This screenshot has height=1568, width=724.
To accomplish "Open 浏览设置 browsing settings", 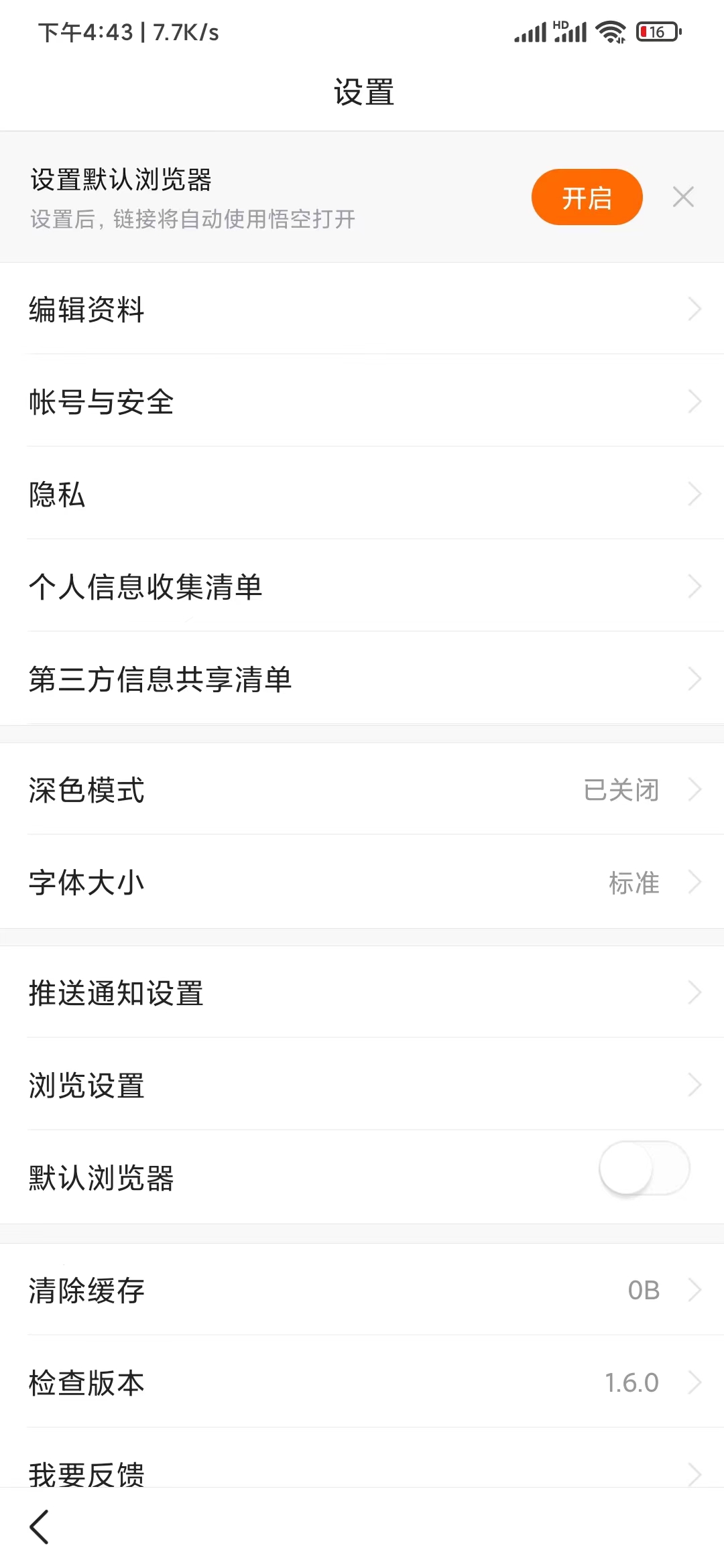I will coord(362,1086).
